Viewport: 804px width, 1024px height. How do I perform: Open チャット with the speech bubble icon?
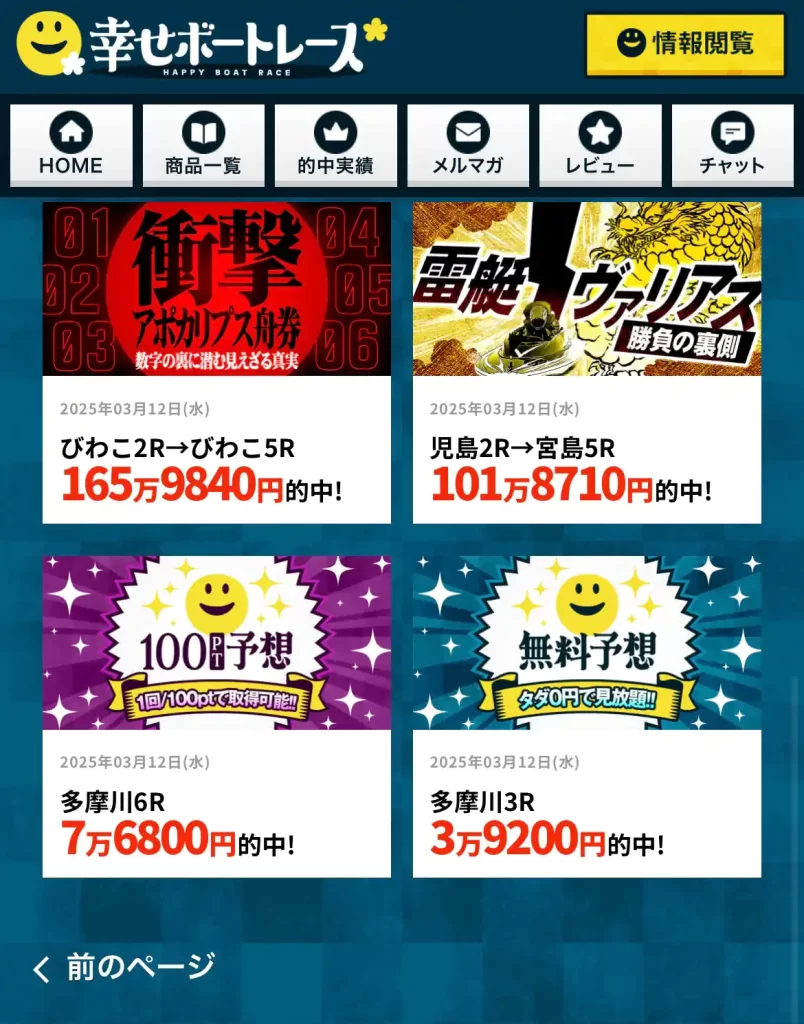pos(732,128)
